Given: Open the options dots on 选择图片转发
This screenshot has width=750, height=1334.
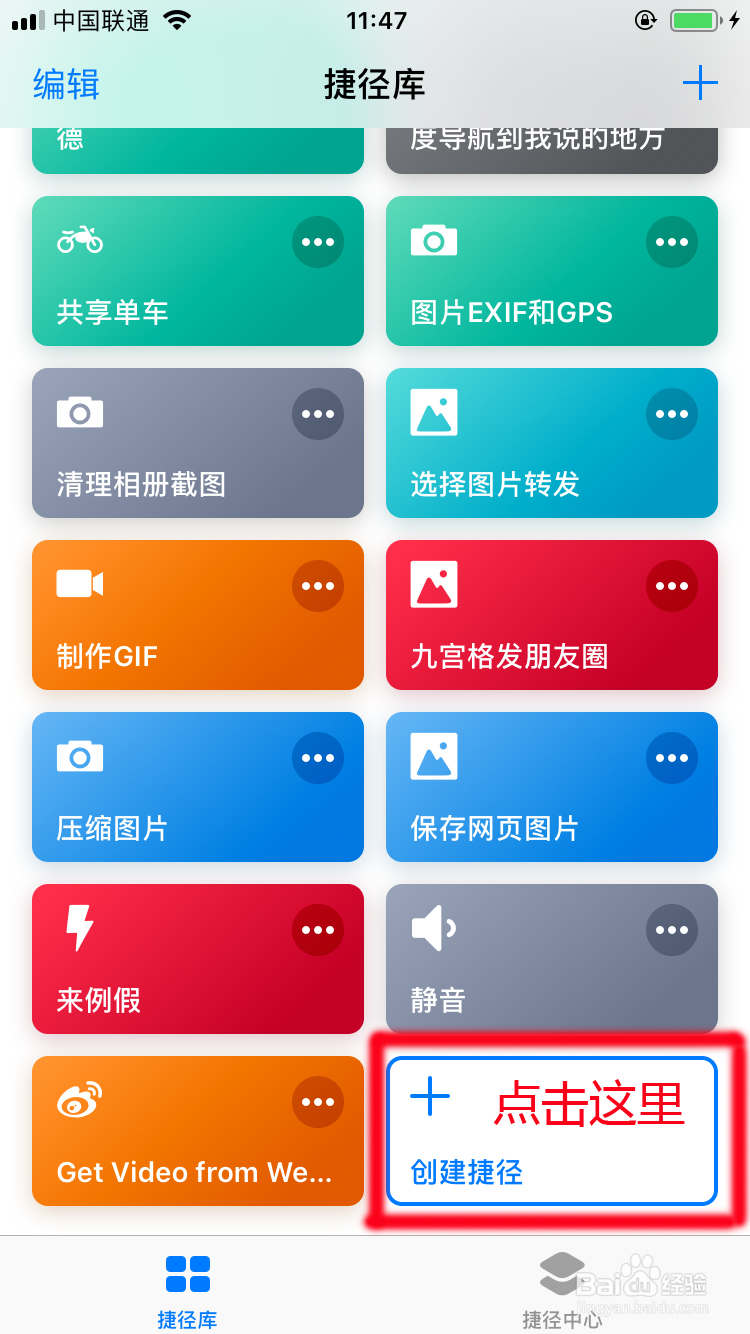Looking at the screenshot, I should (672, 414).
